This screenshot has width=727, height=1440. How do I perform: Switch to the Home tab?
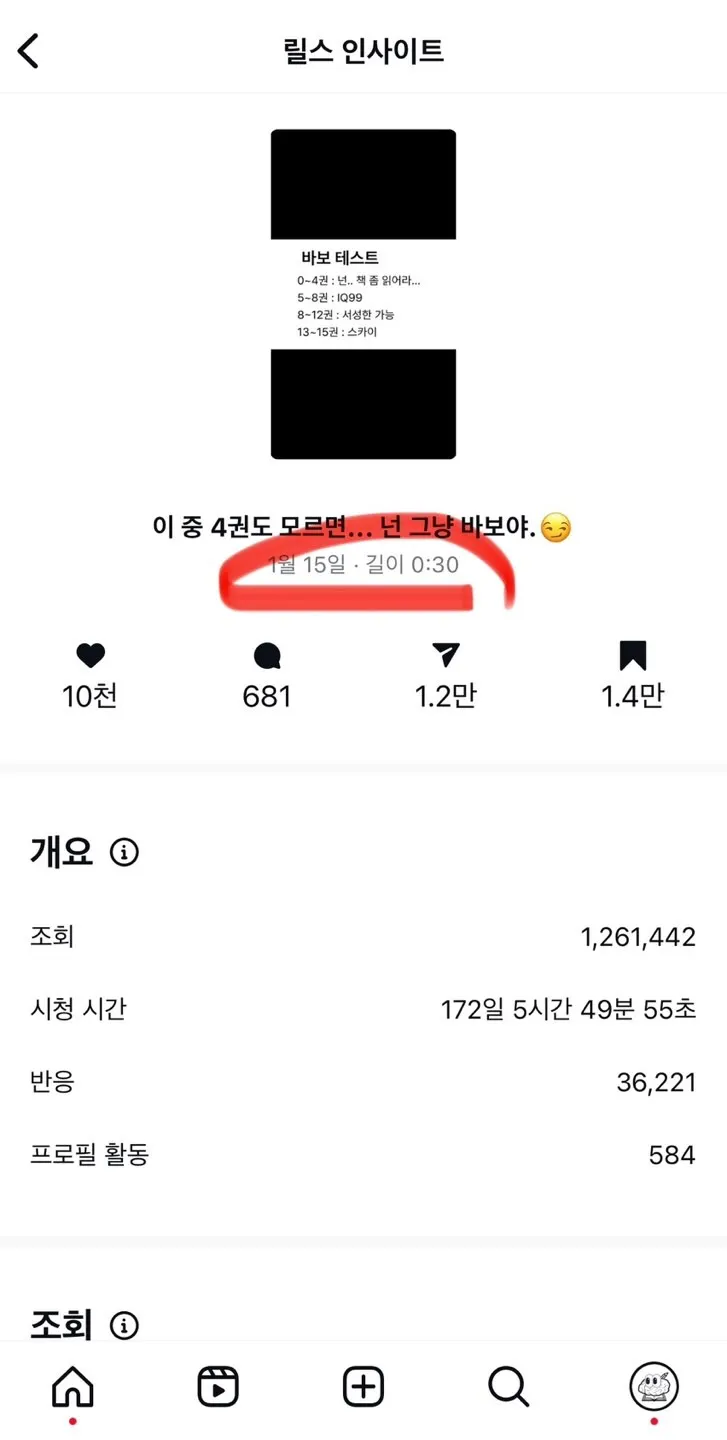(72, 1387)
